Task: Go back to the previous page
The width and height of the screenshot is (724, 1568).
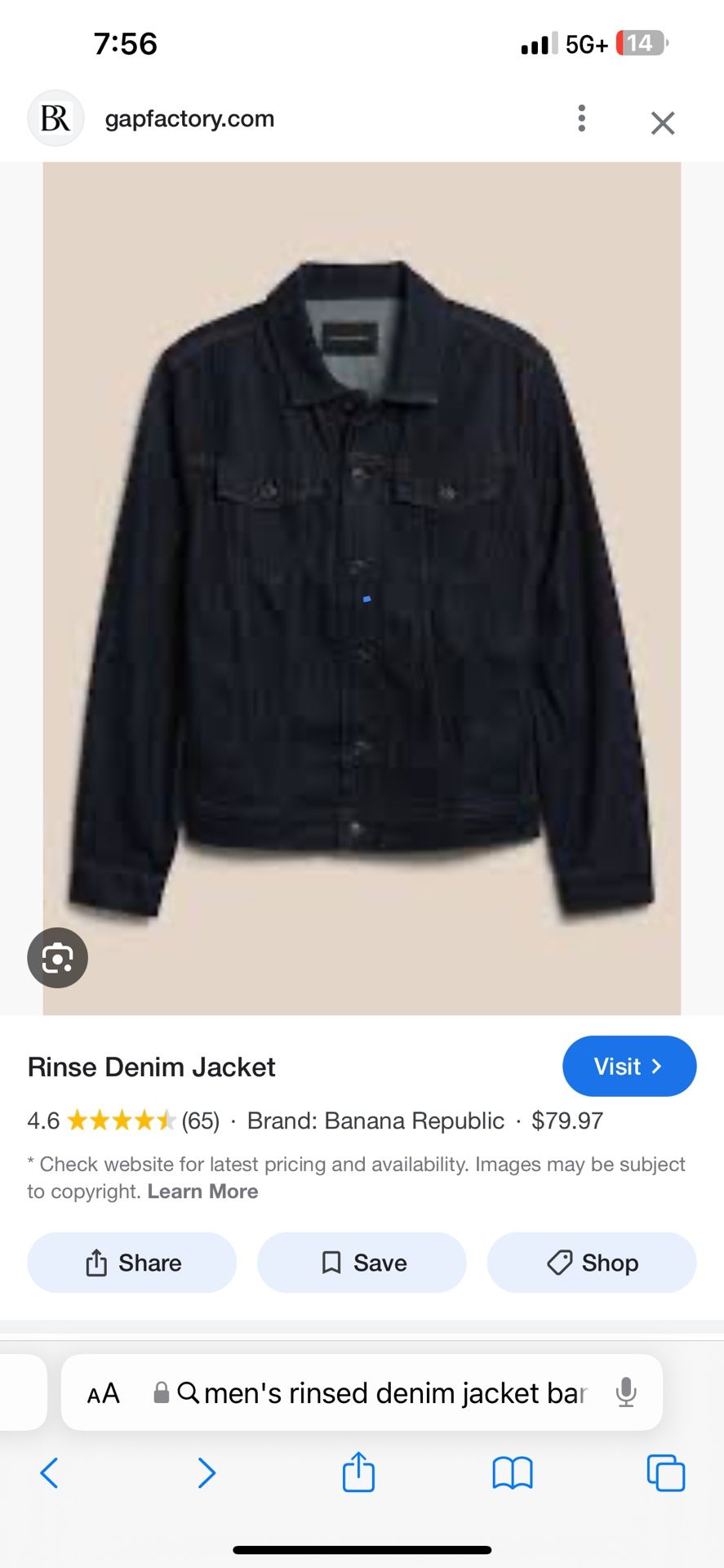Action: (50, 1472)
